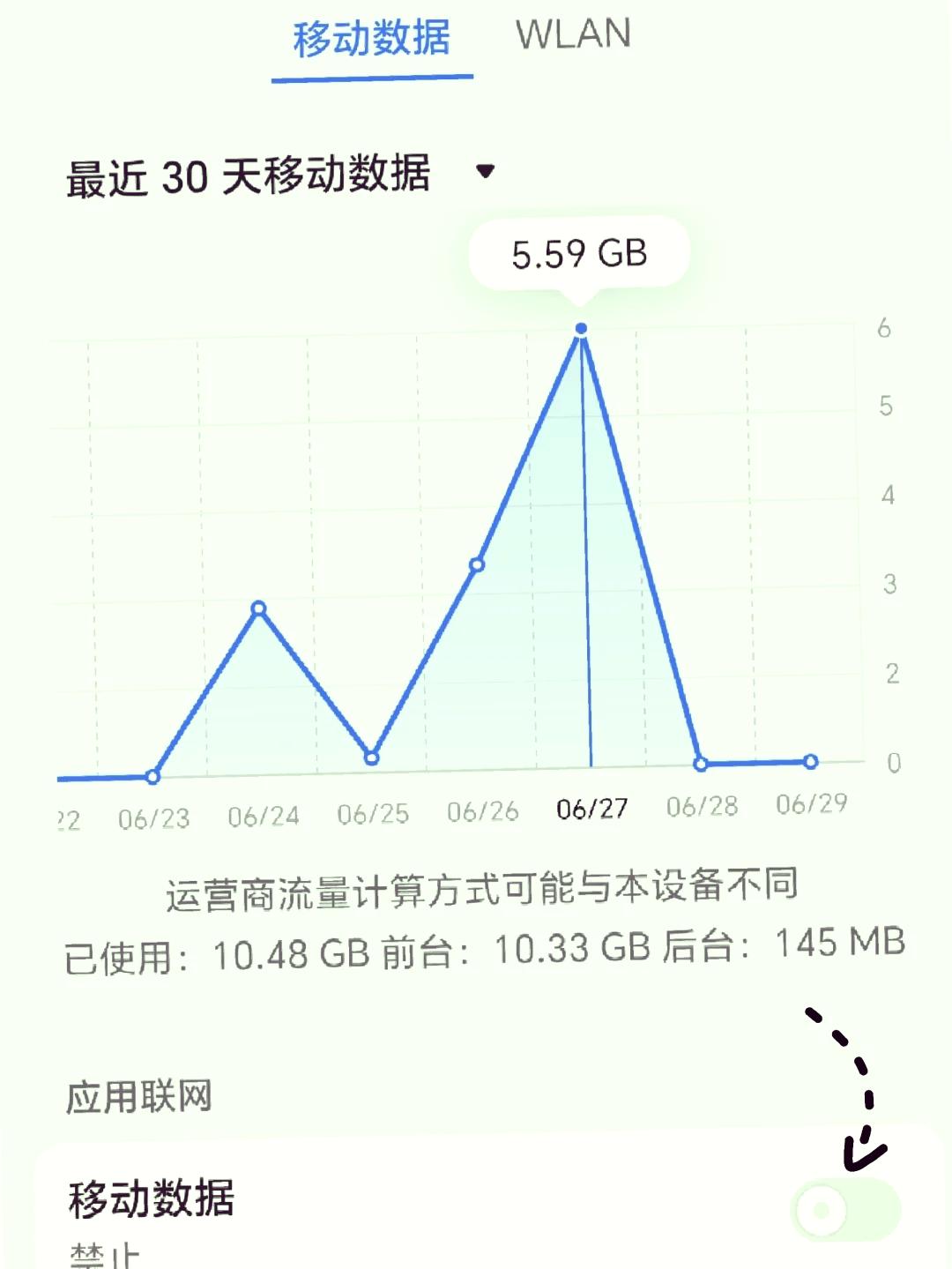
Task: Tap the 运营商流量计算方式 notice text
Action: (480, 891)
